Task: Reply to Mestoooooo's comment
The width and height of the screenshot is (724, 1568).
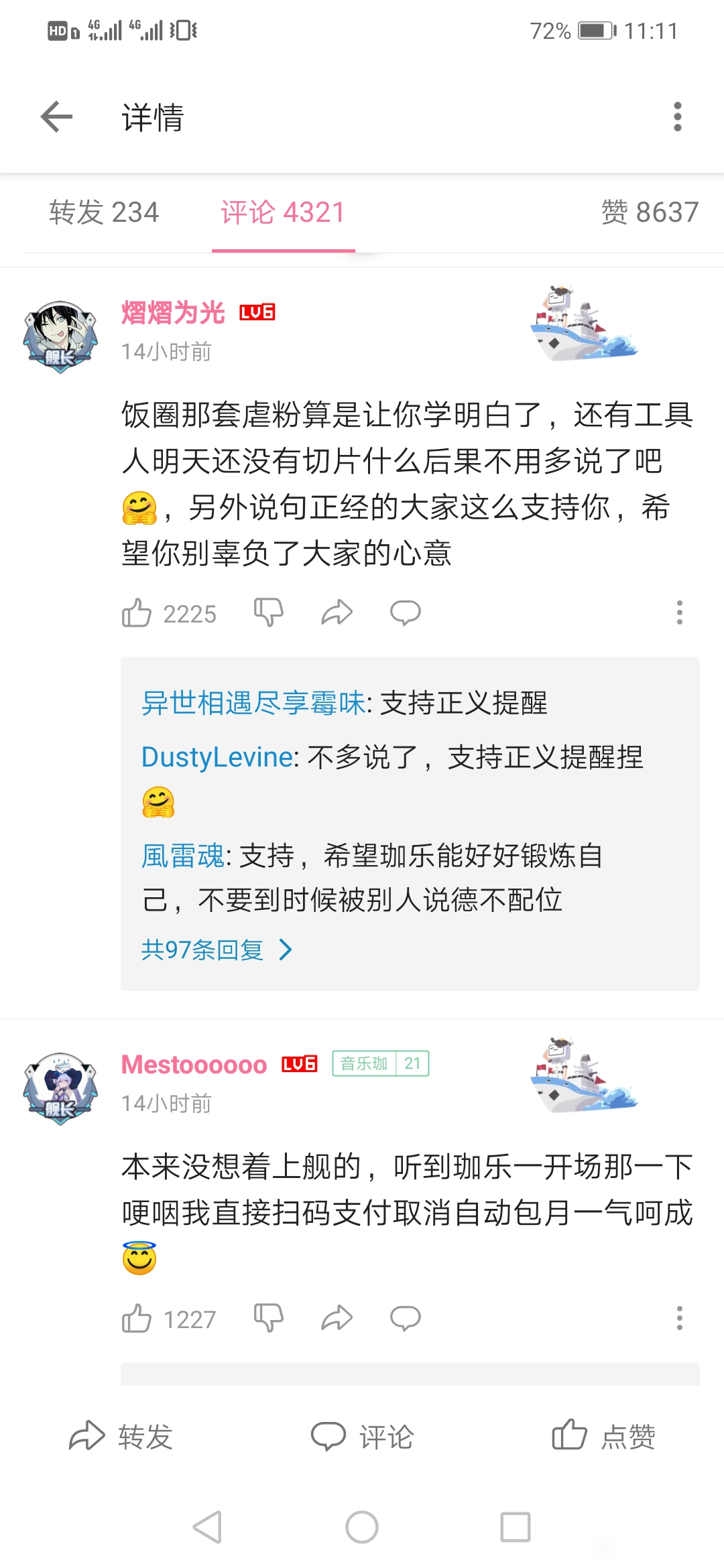Action: pyautogui.click(x=405, y=1318)
